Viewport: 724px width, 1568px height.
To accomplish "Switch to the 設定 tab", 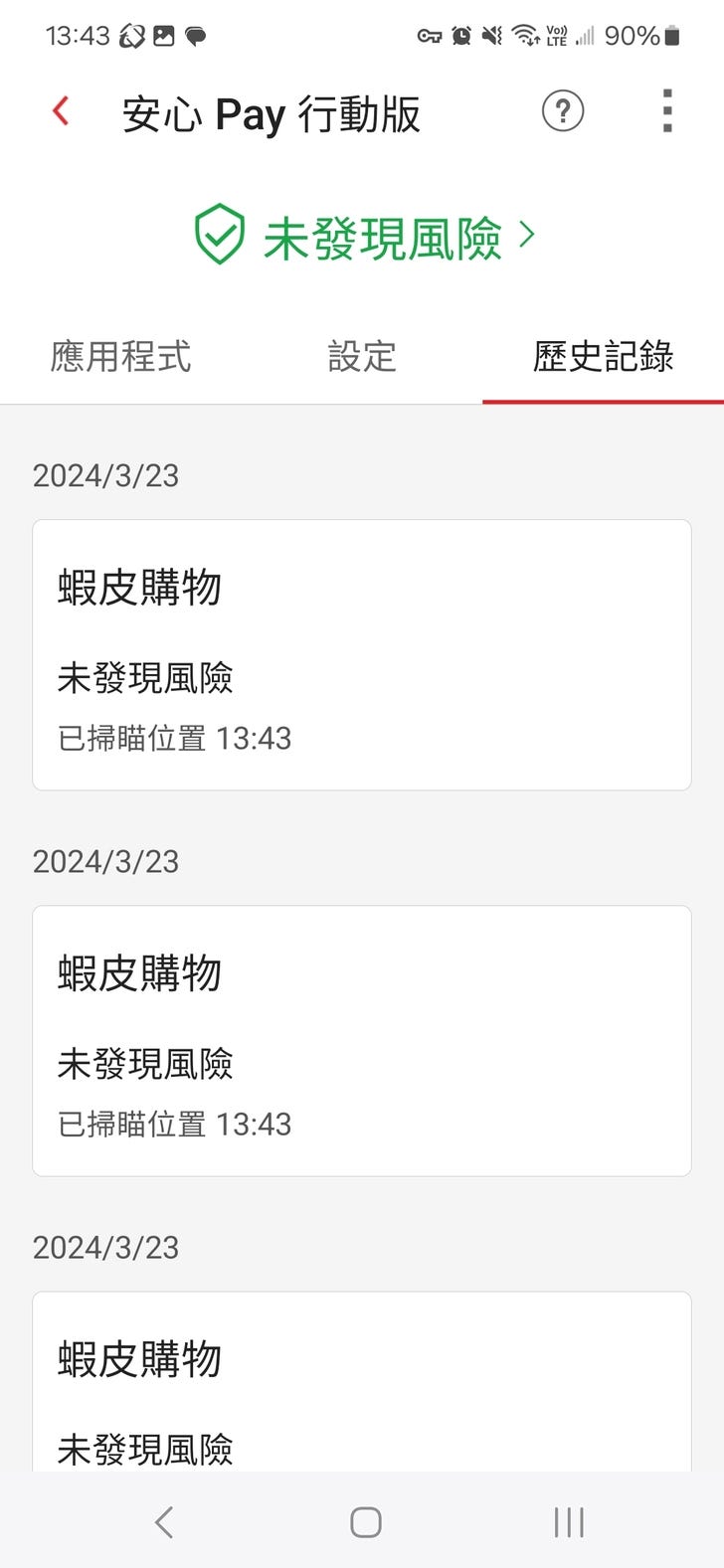I will point(362,356).
